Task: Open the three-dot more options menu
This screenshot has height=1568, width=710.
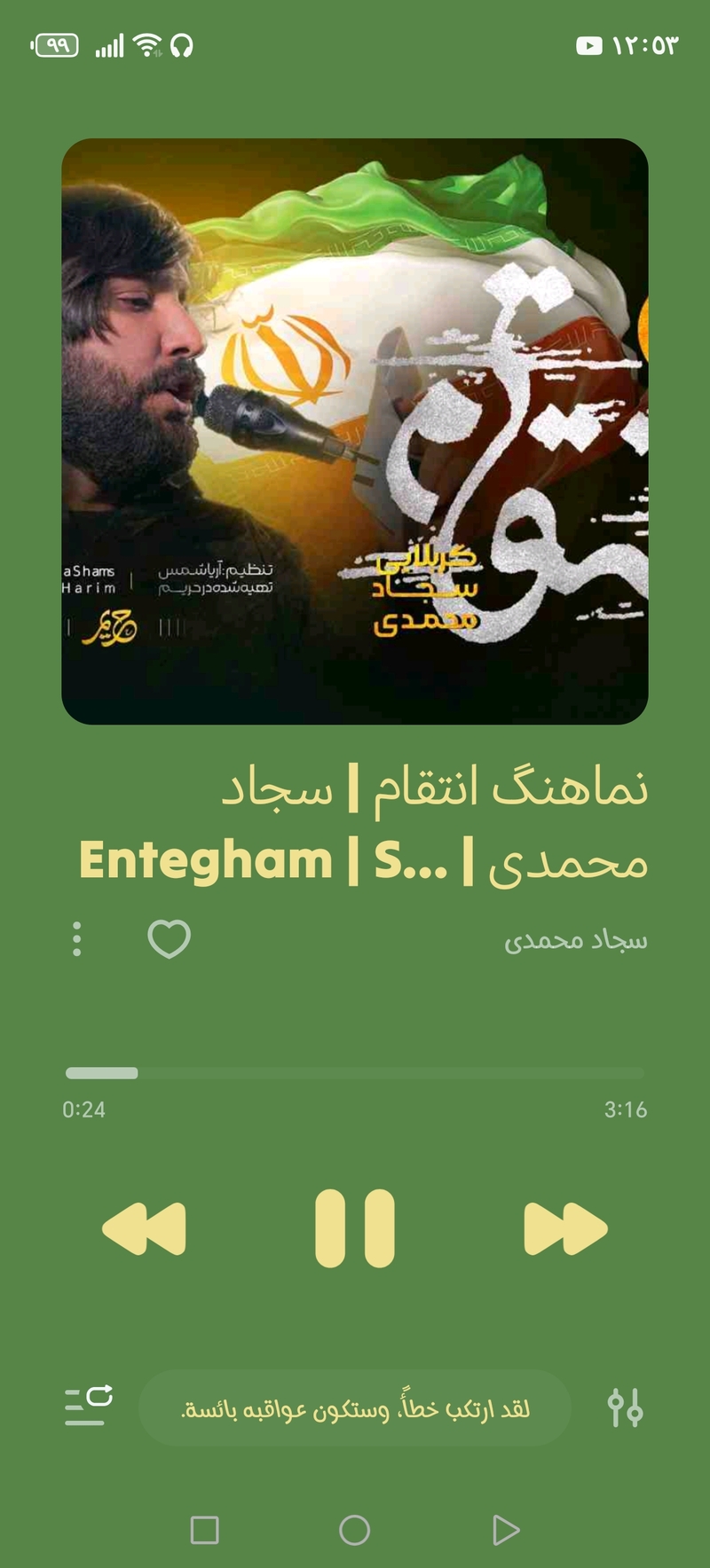Action: coord(77,939)
